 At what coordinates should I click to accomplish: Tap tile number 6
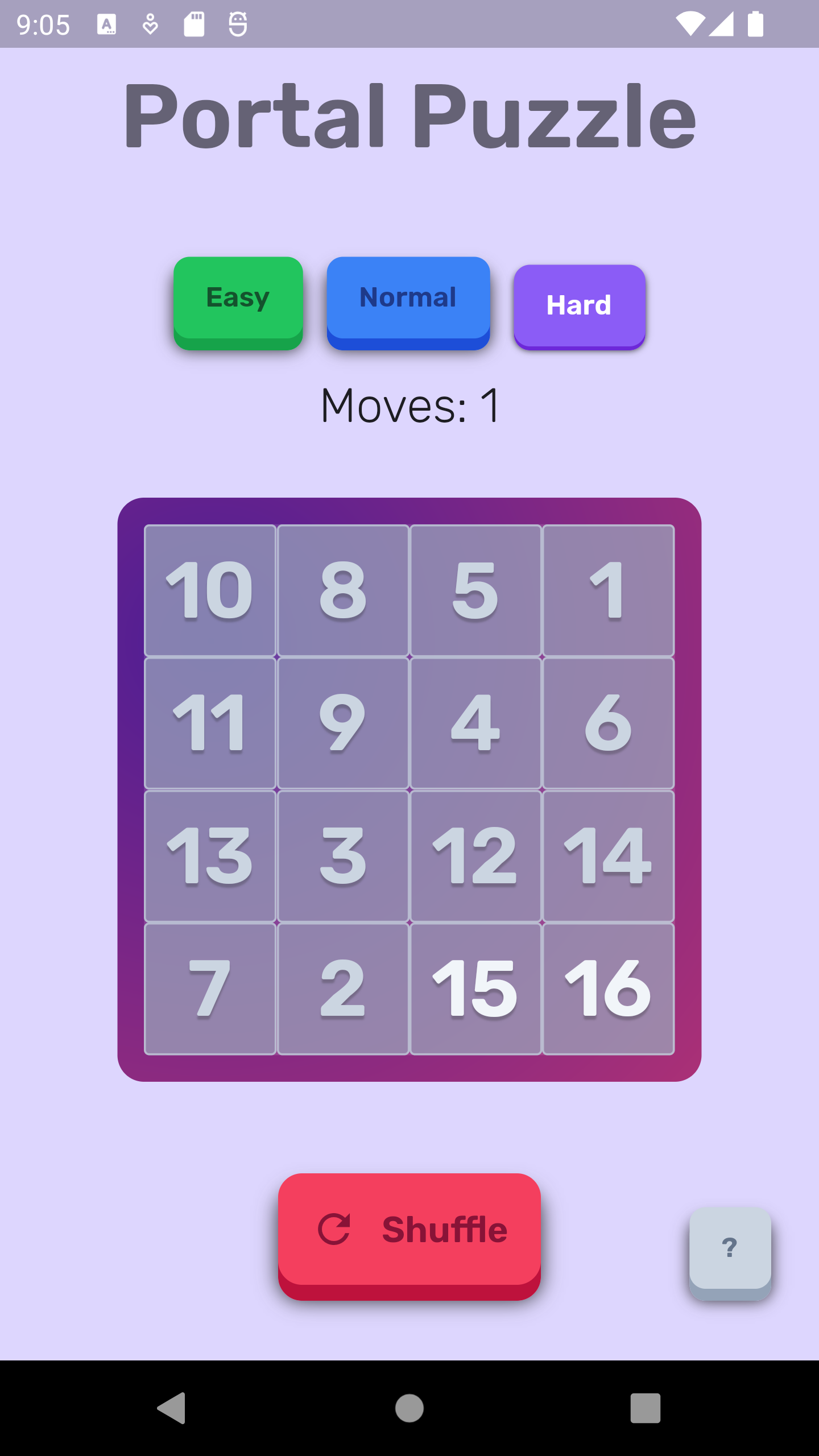point(608,723)
